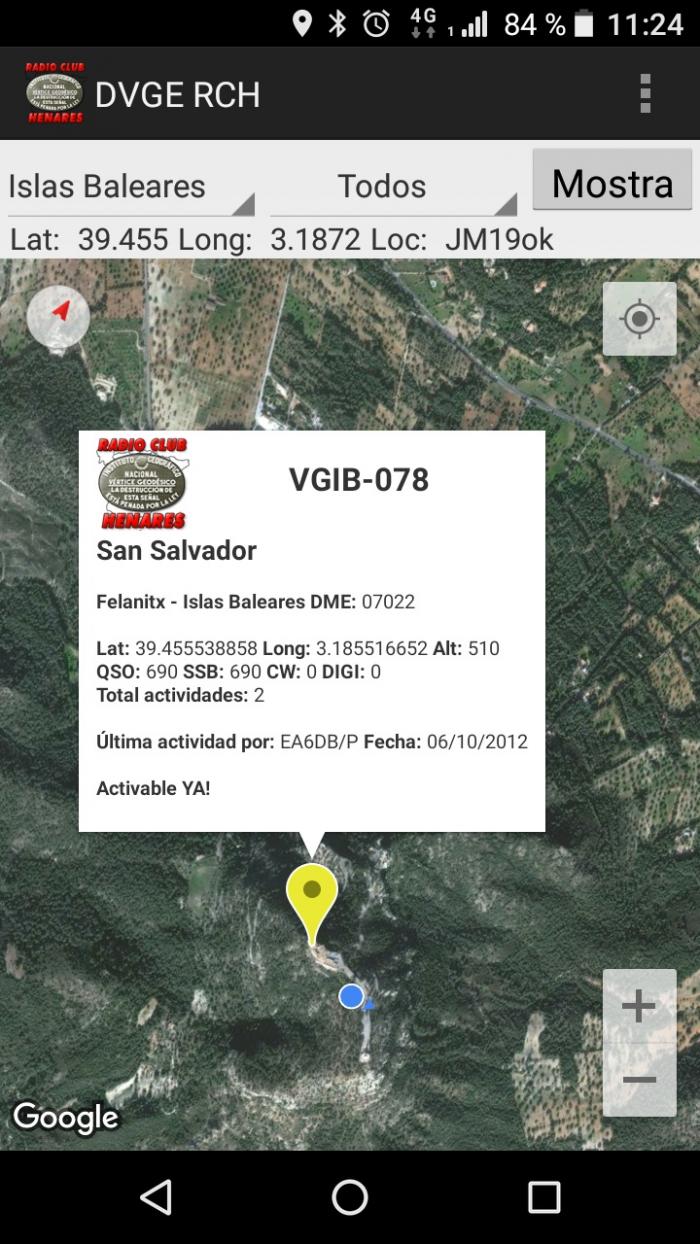
Task: Return to the home screen
Action: (350, 1197)
